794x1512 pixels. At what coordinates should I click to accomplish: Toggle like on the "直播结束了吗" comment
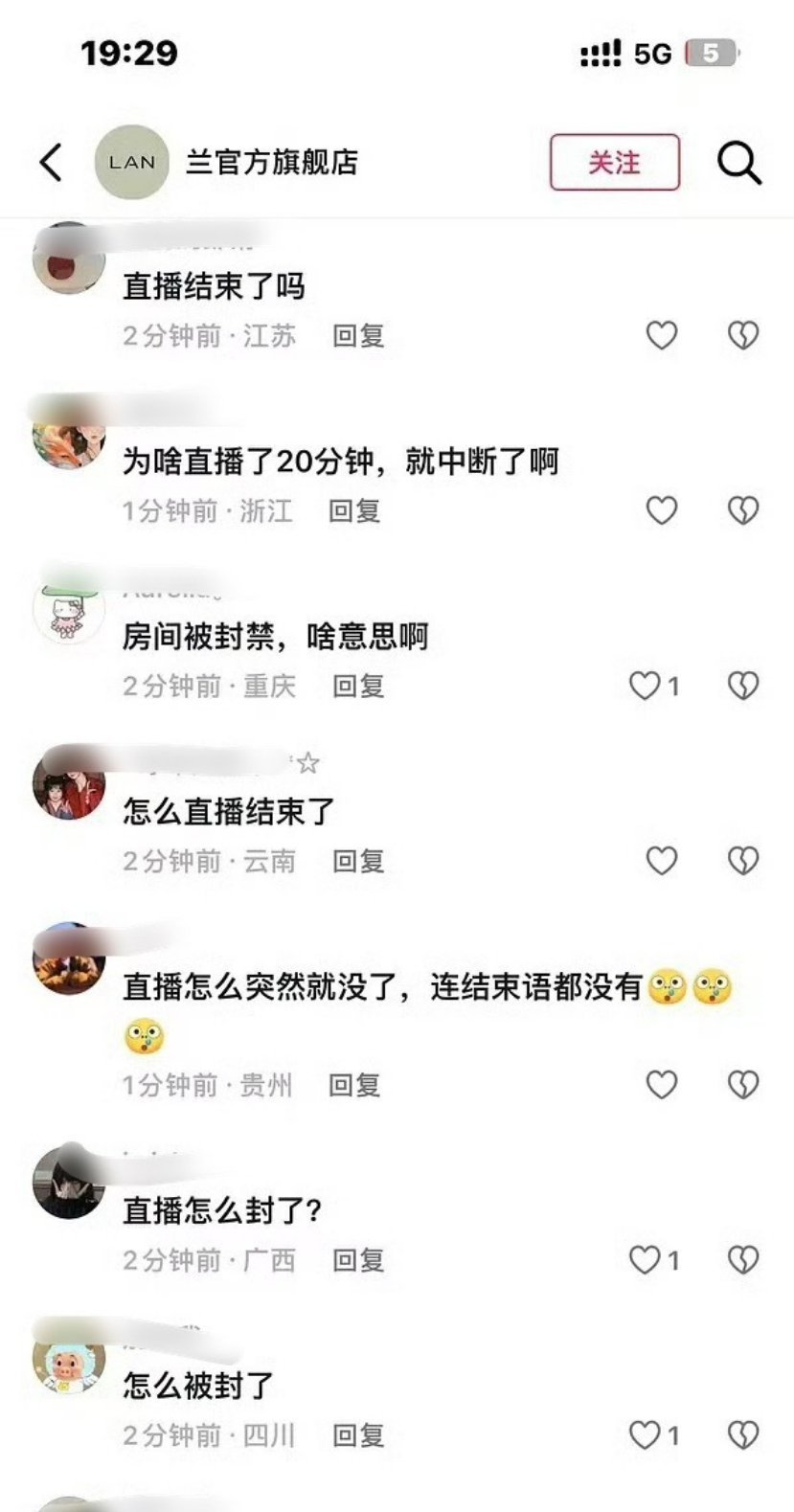click(661, 335)
